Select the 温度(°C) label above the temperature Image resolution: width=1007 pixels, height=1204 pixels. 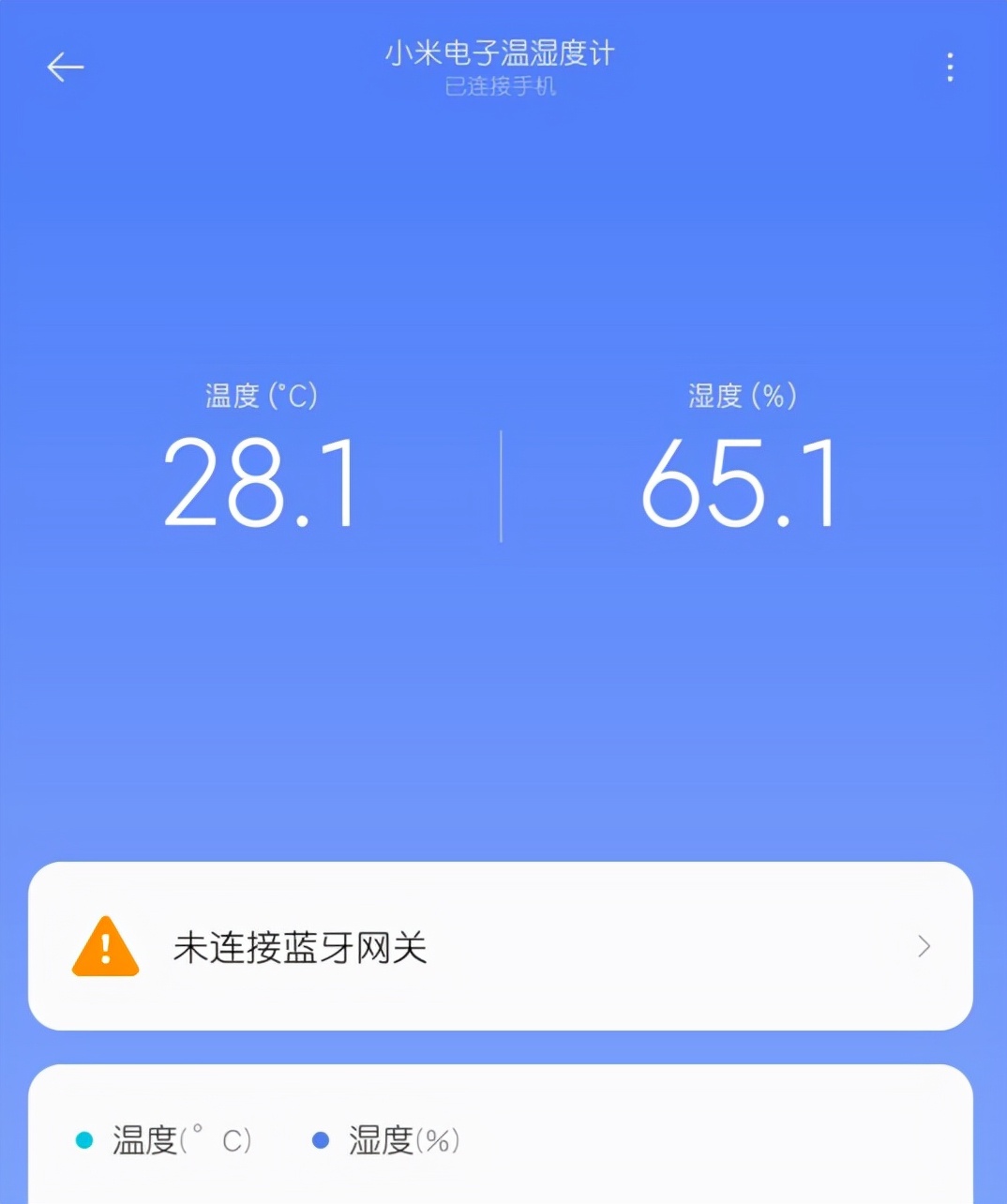pyautogui.click(x=260, y=395)
